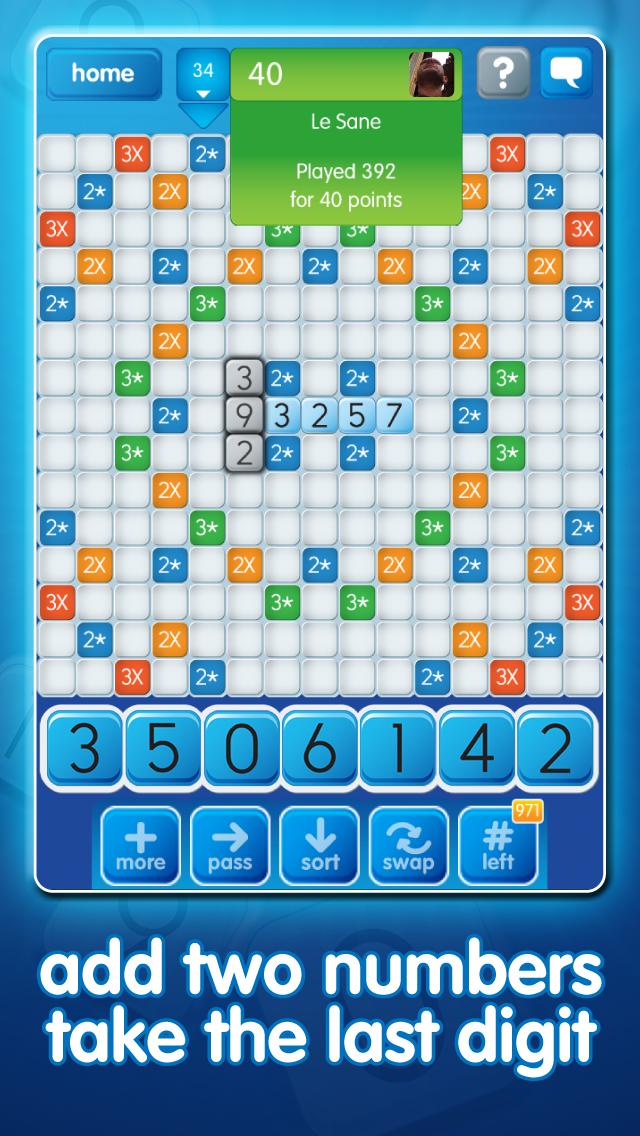Choose the 2 tile from the rack
The image size is (640, 1136).
pyautogui.click(x=555, y=749)
